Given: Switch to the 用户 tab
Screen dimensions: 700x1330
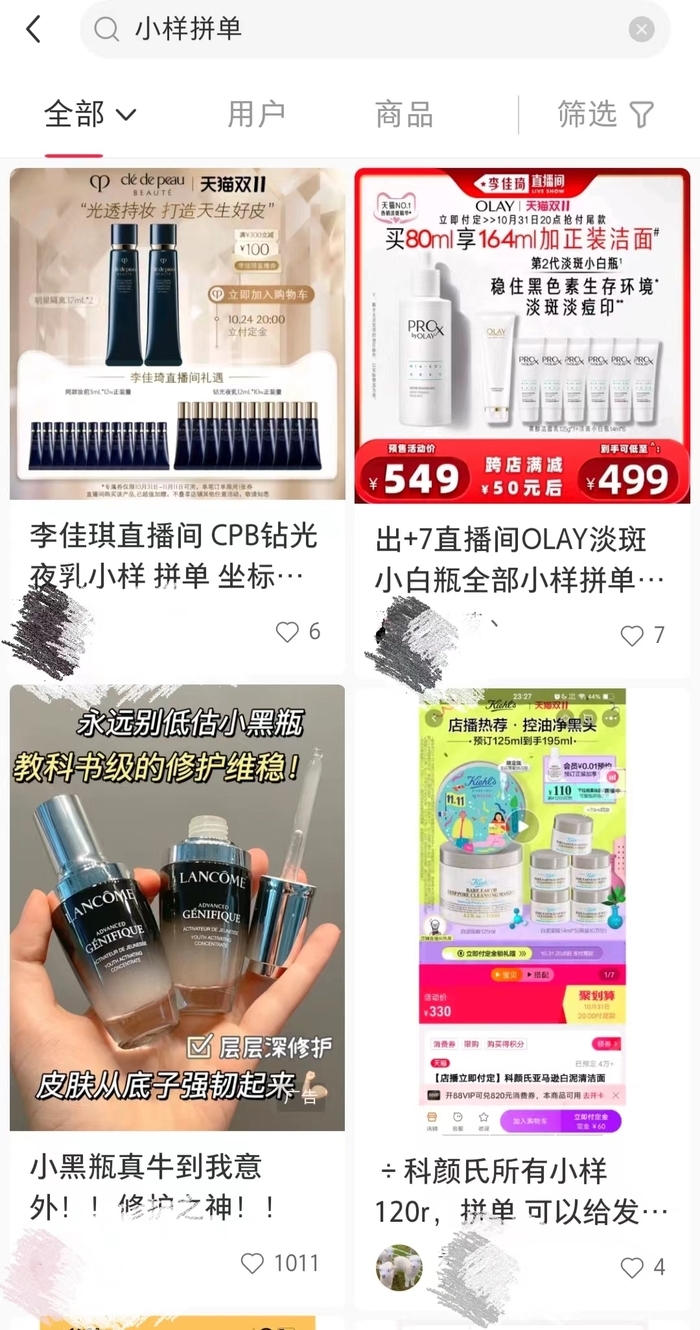Looking at the screenshot, I should [256, 114].
